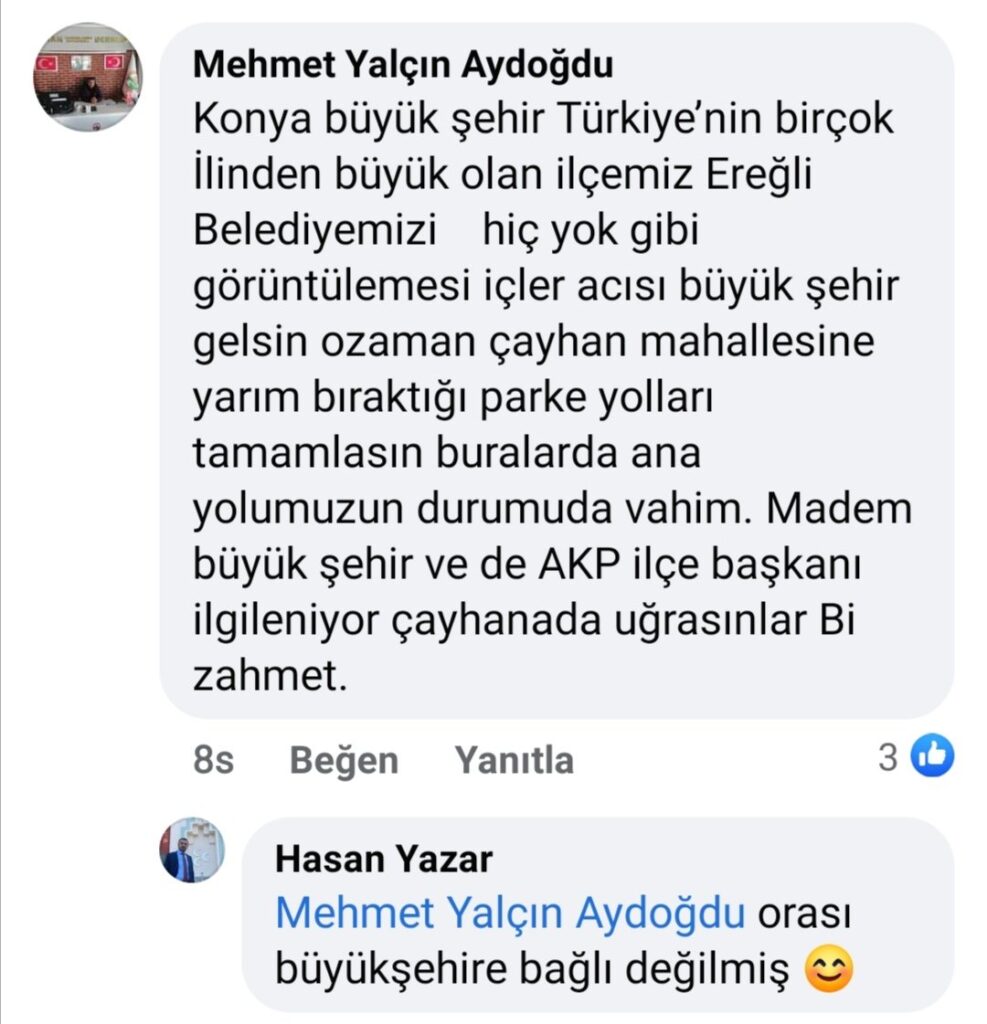Open Mehmet Yalçın Aydoğdu's profile name
The image size is (987, 1024).
coord(402,65)
